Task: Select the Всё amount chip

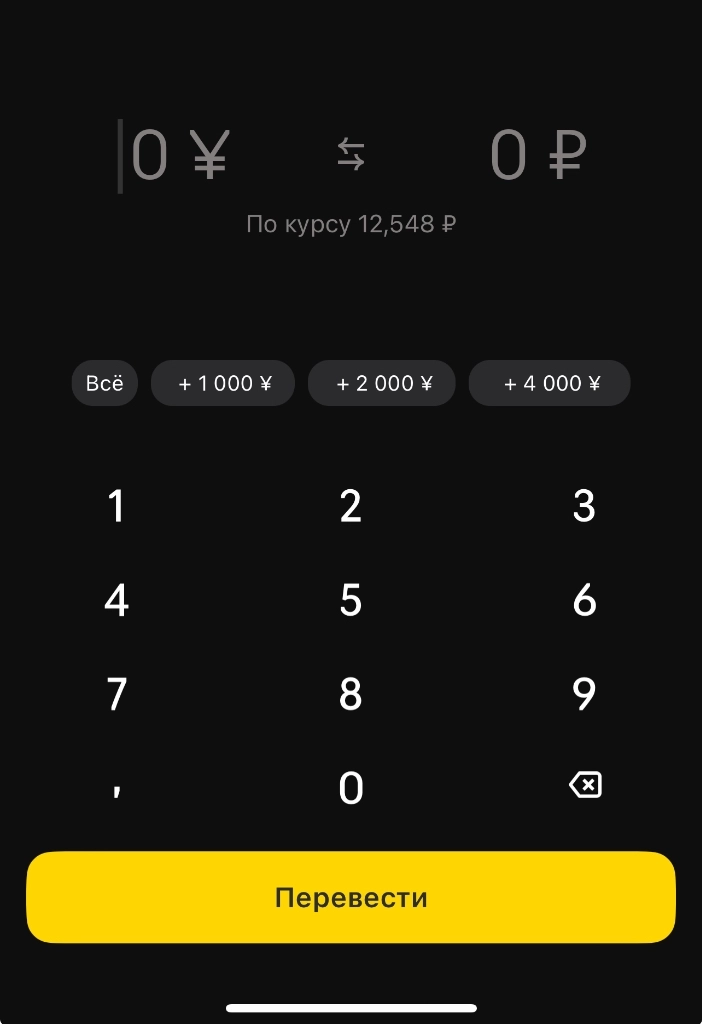Action: (105, 383)
